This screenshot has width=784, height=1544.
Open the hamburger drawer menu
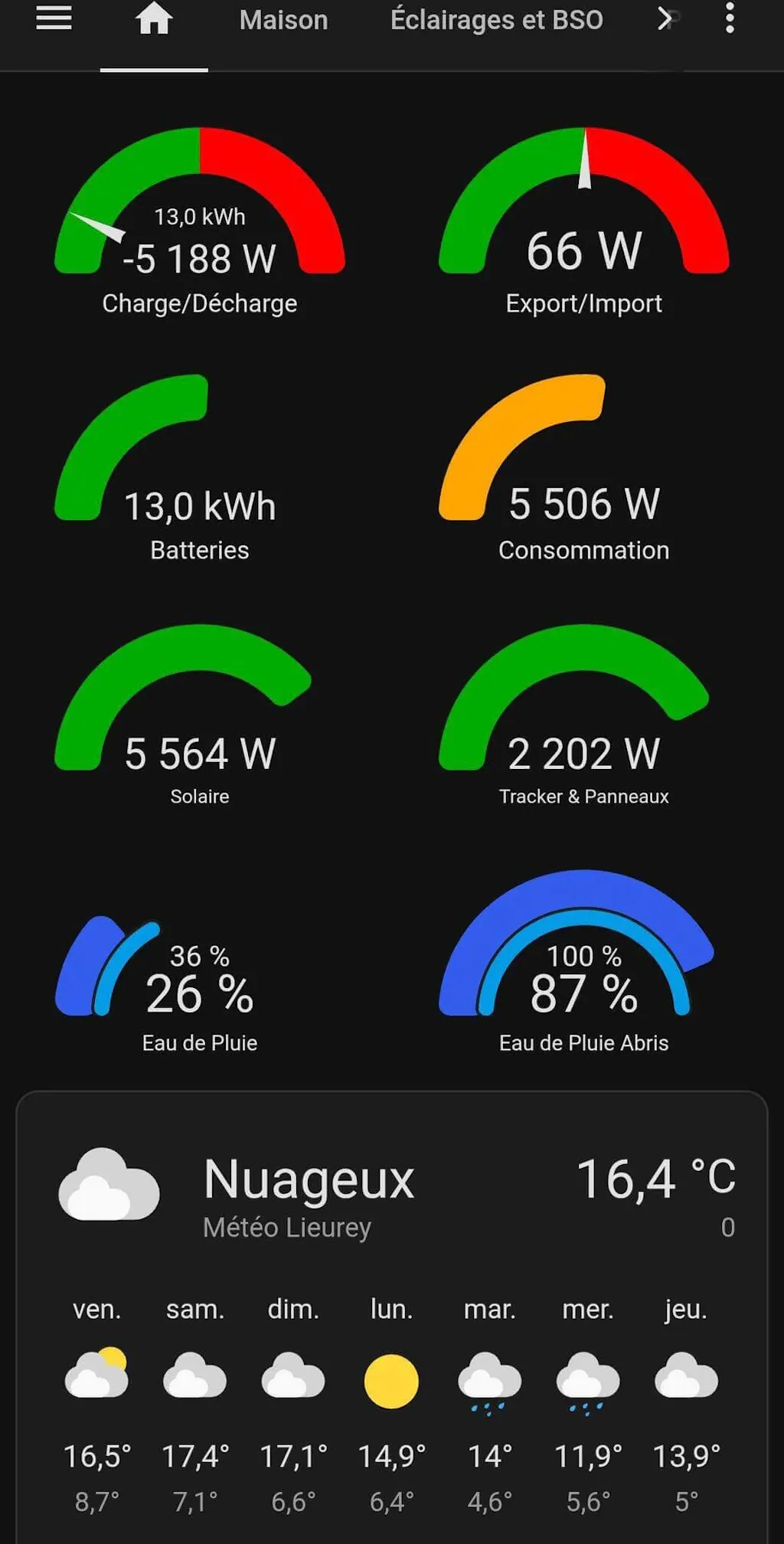click(x=54, y=19)
